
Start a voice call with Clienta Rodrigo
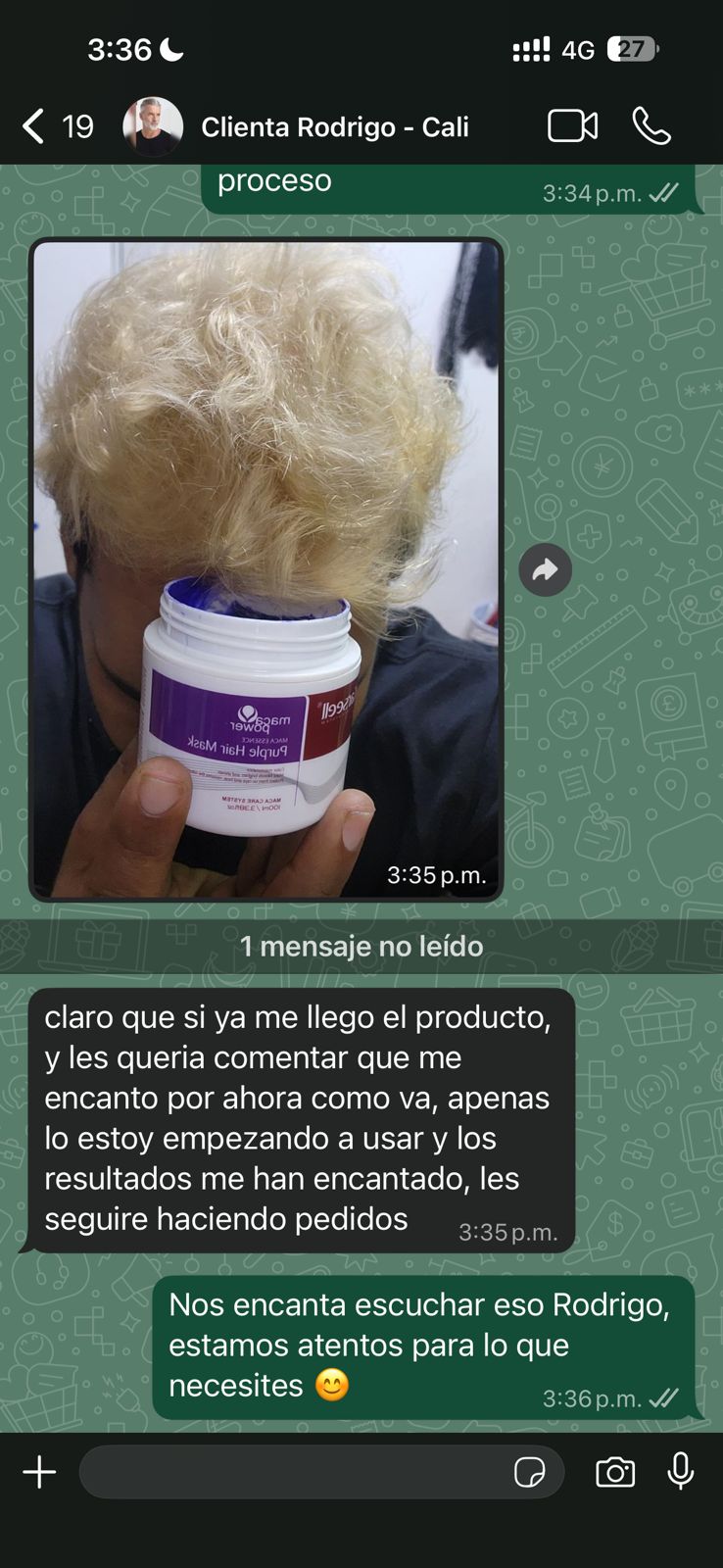651,126
